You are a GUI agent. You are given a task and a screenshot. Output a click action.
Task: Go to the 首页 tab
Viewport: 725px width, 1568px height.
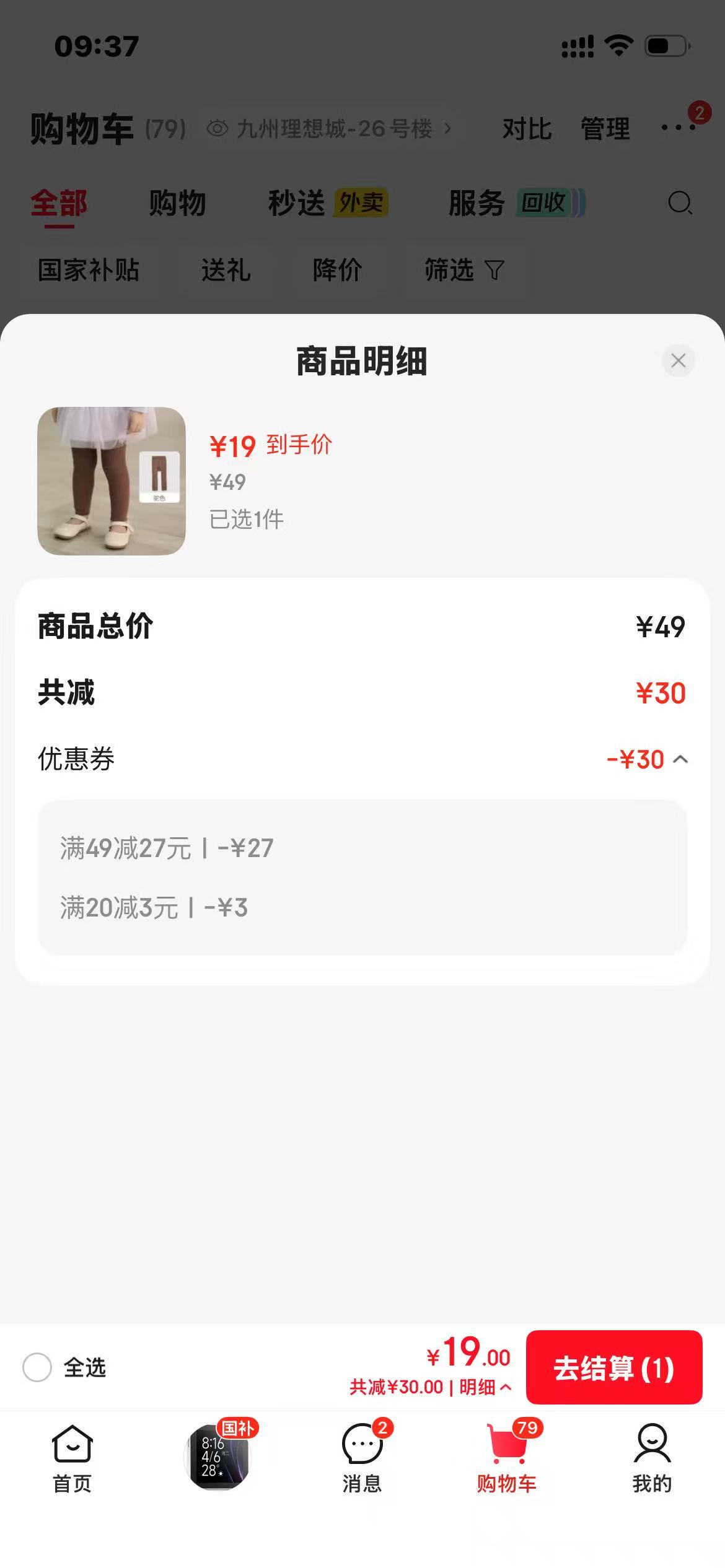pos(72,1459)
